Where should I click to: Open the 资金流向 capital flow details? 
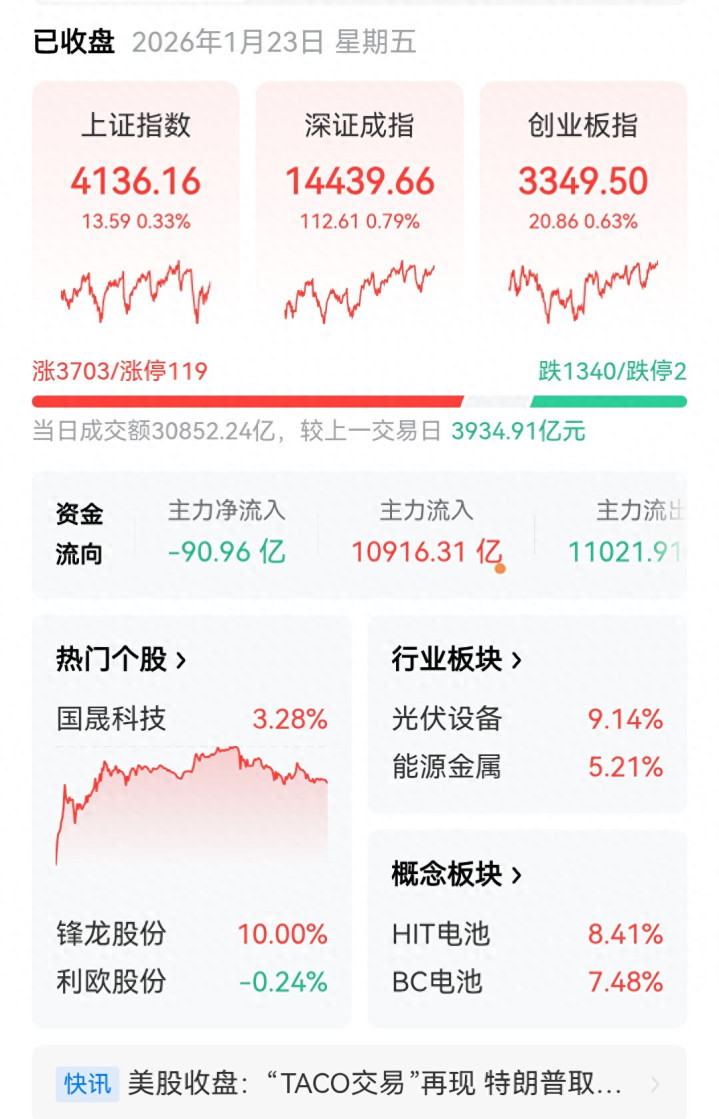pos(80,535)
